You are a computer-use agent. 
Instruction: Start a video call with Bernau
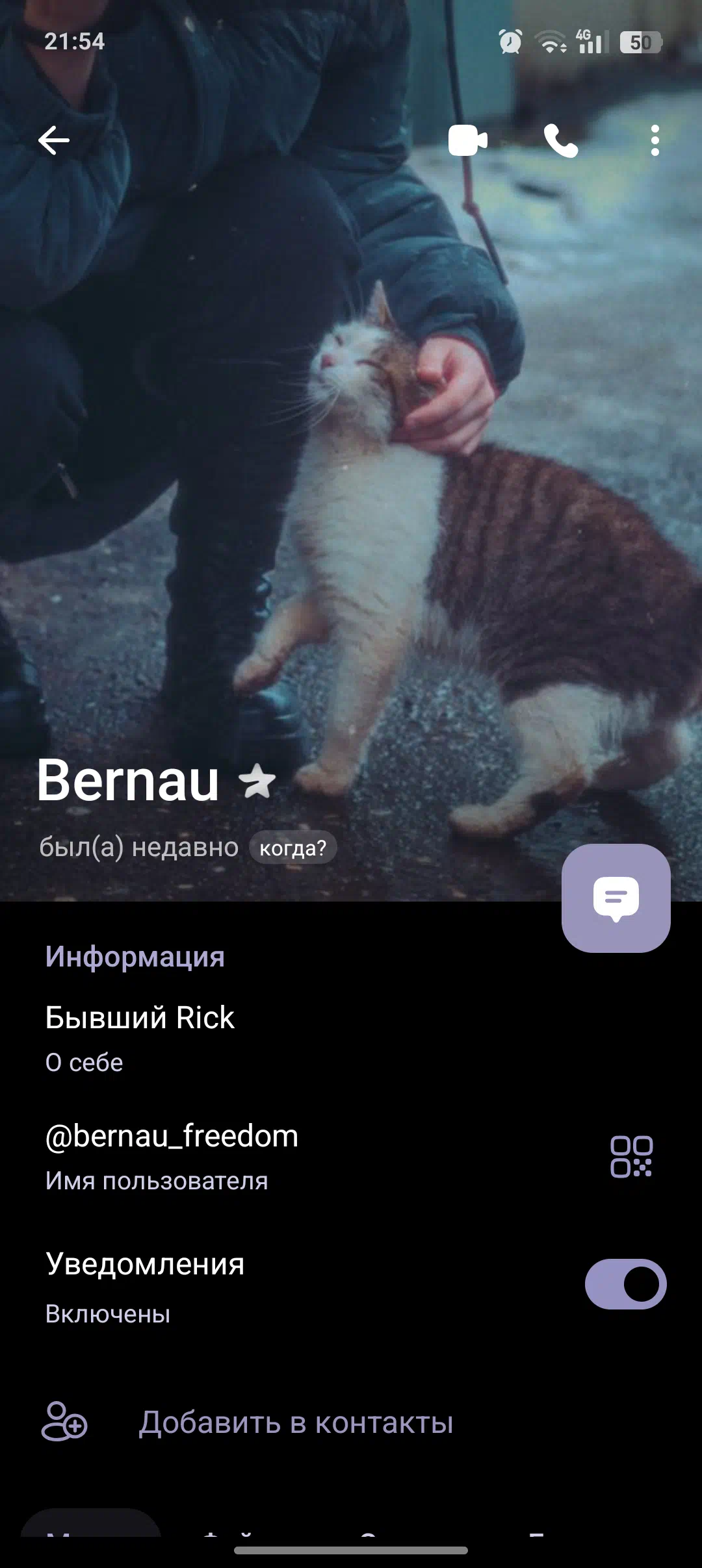(x=468, y=140)
